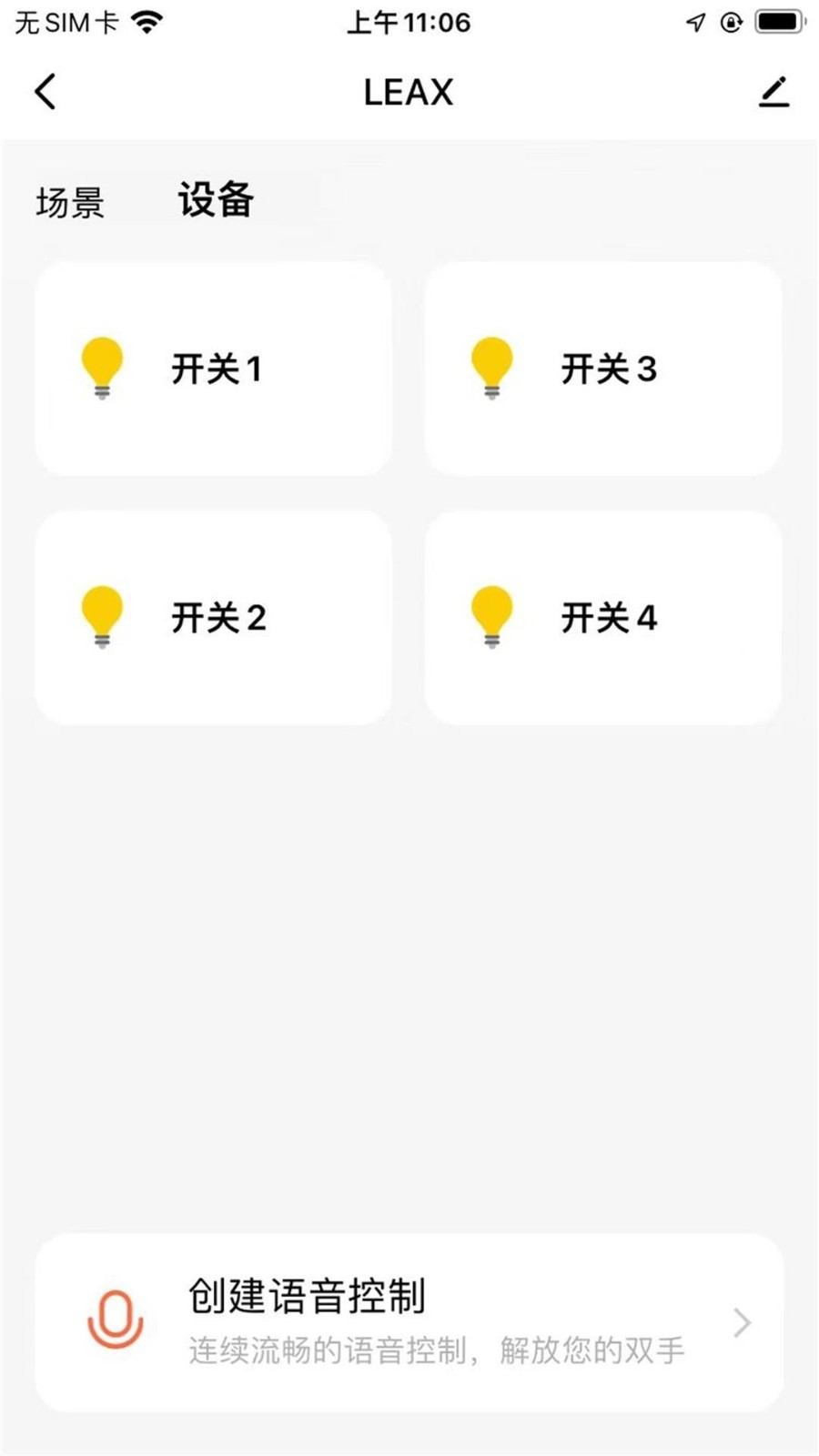The width and height of the screenshot is (819, 1456).
Task: Switch to the 场景 tab
Action: [x=70, y=202]
